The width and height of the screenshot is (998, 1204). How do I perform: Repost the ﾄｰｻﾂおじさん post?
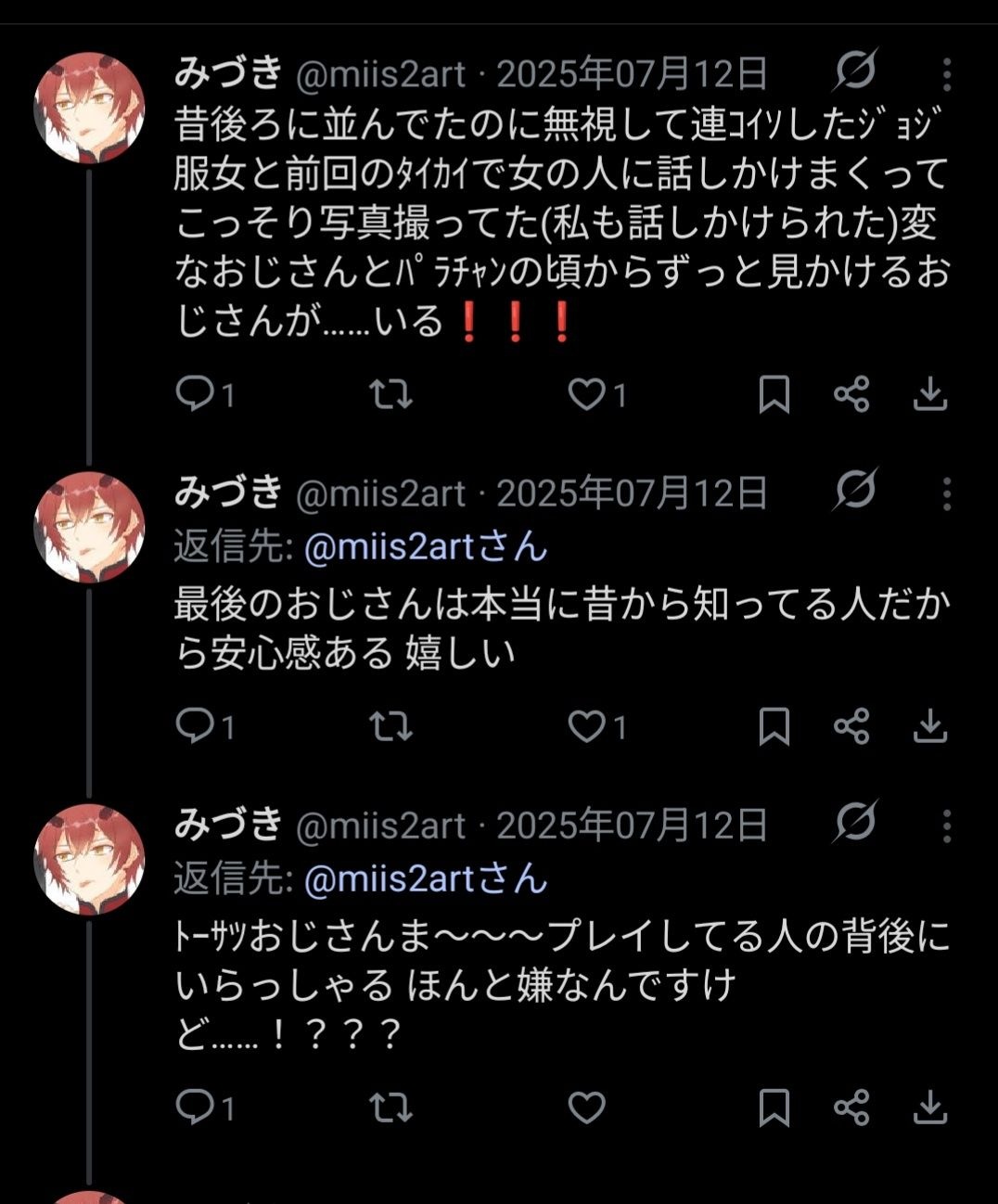pos(390,1108)
